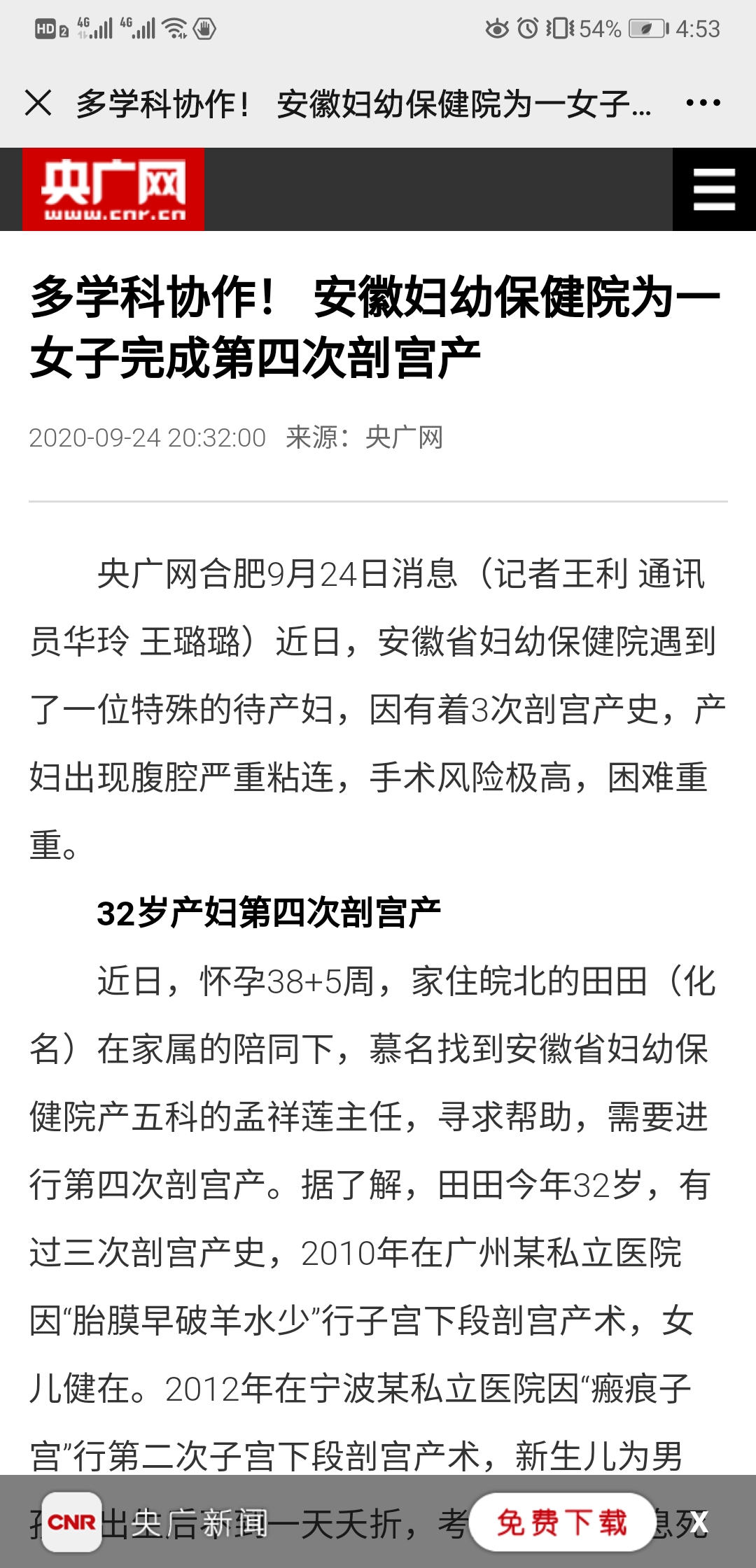Open the three-dot overflow menu

pyautogui.click(x=703, y=103)
